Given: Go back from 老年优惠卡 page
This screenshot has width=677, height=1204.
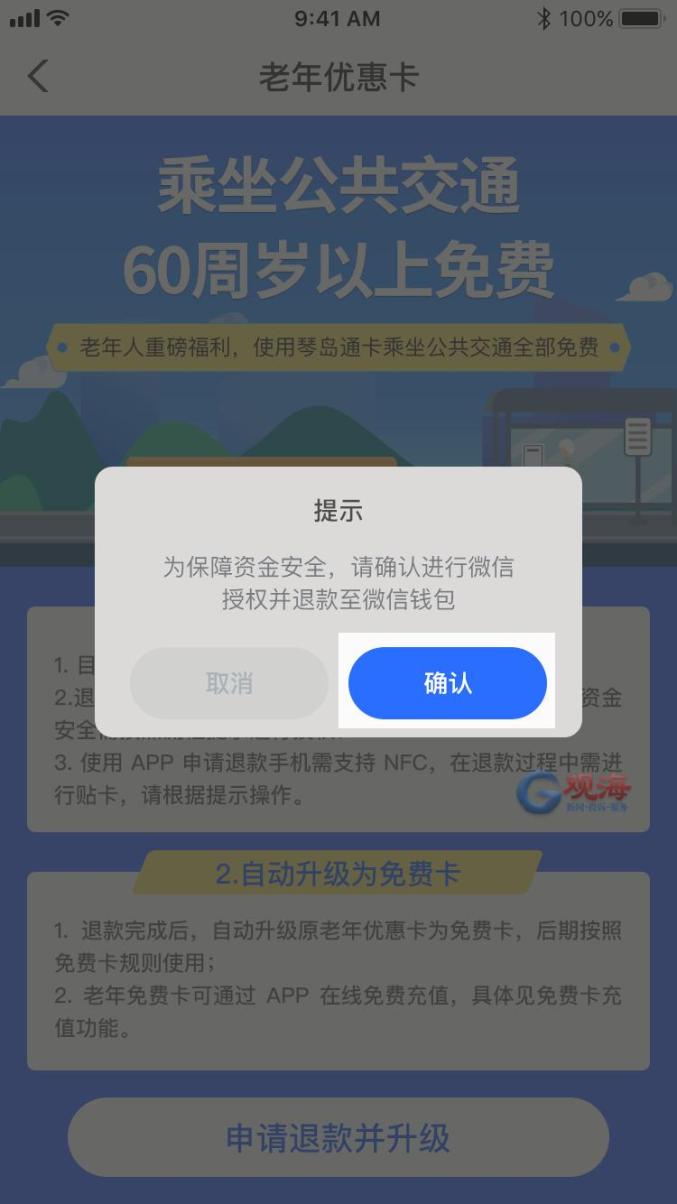Looking at the screenshot, I should point(38,77).
